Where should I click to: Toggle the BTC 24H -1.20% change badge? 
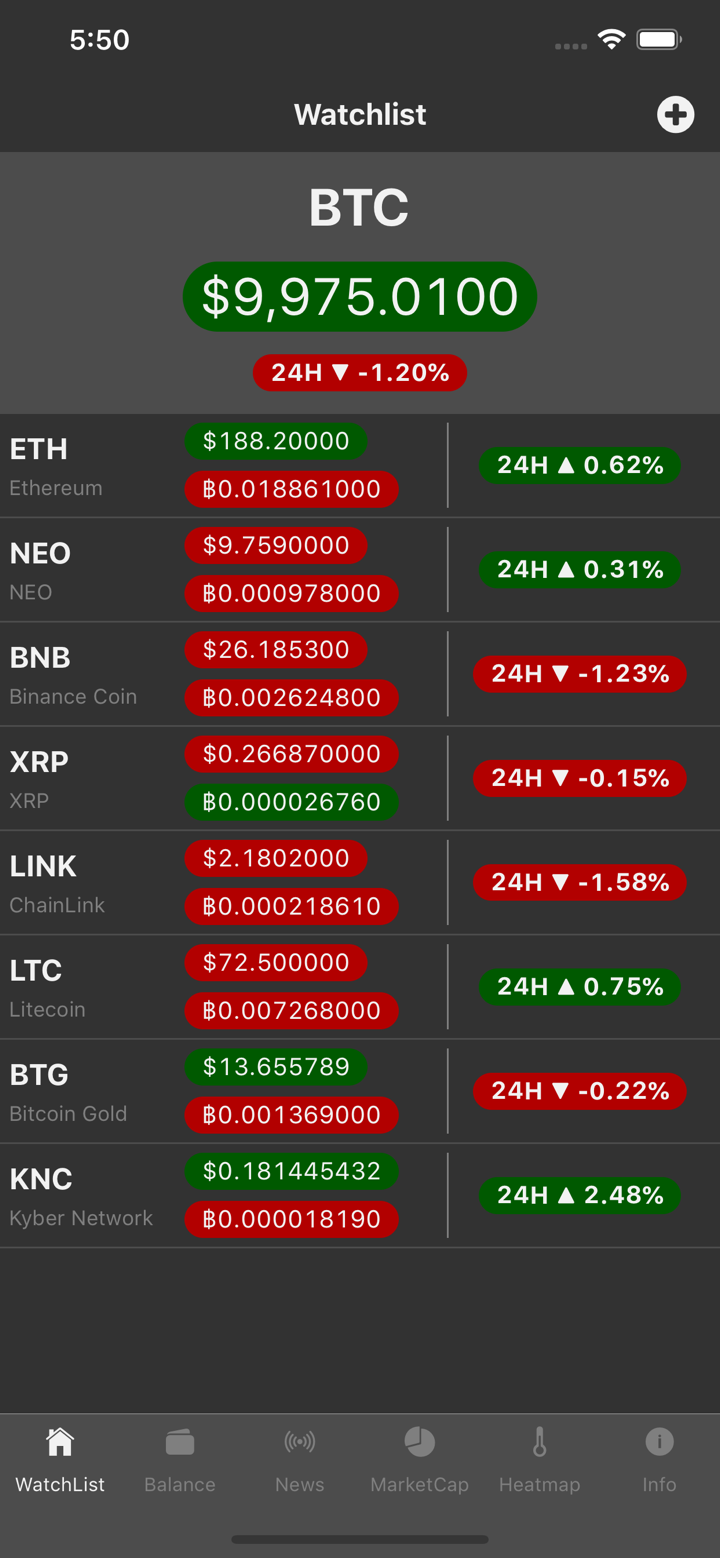[x=360, y=372]
